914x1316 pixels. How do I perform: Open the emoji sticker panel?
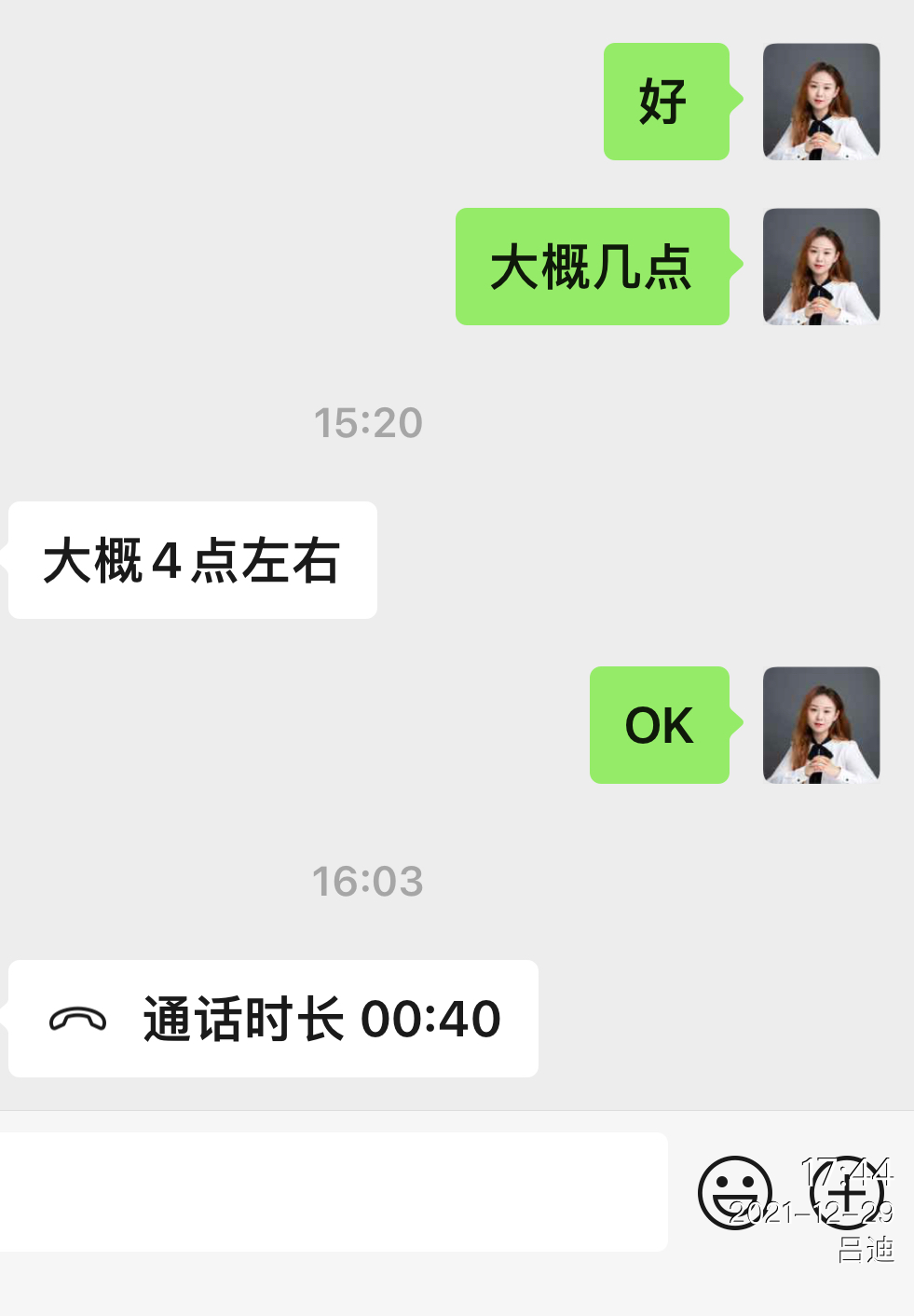coord(735,1192)
